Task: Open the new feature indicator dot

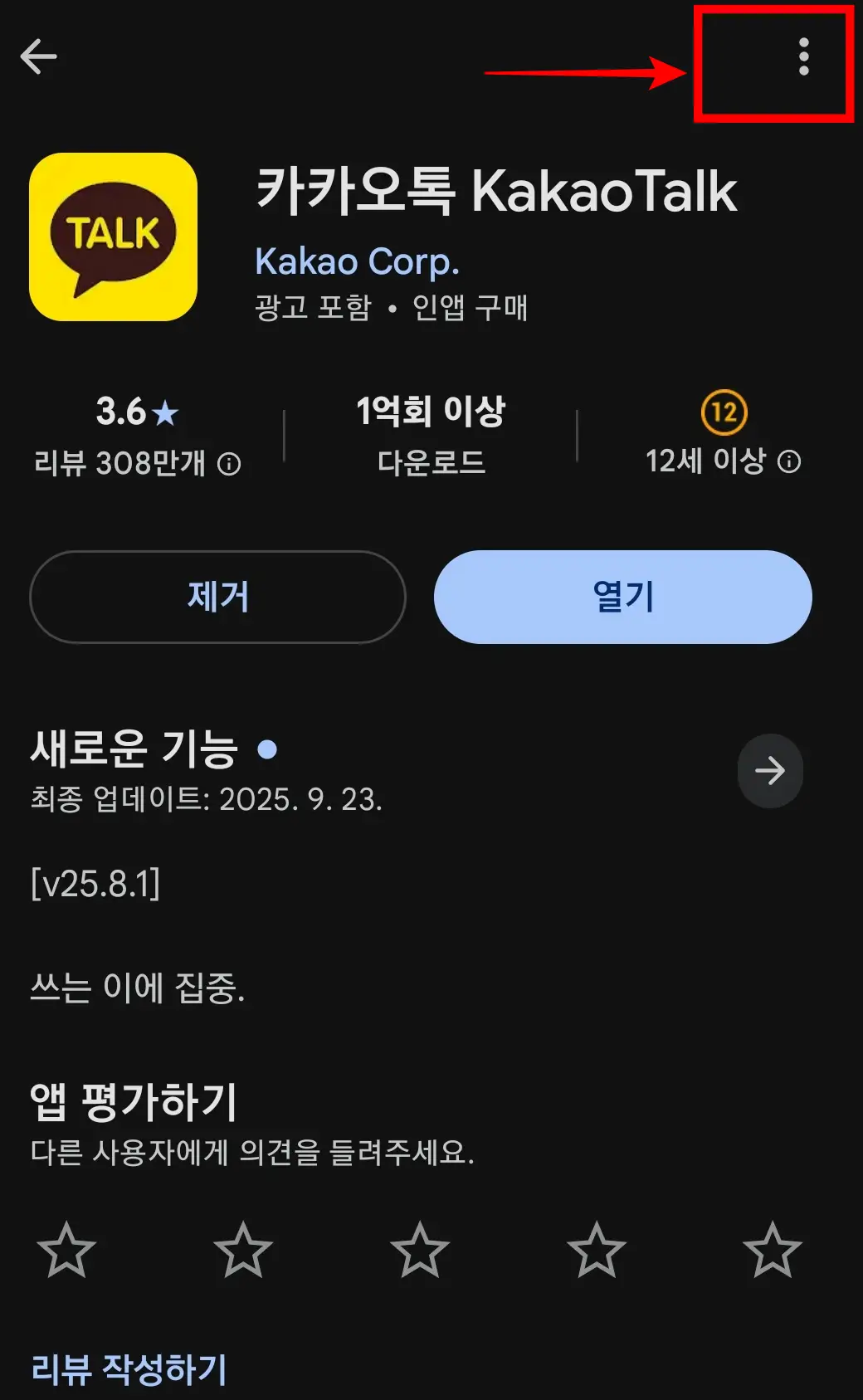Action: (266, 751)
